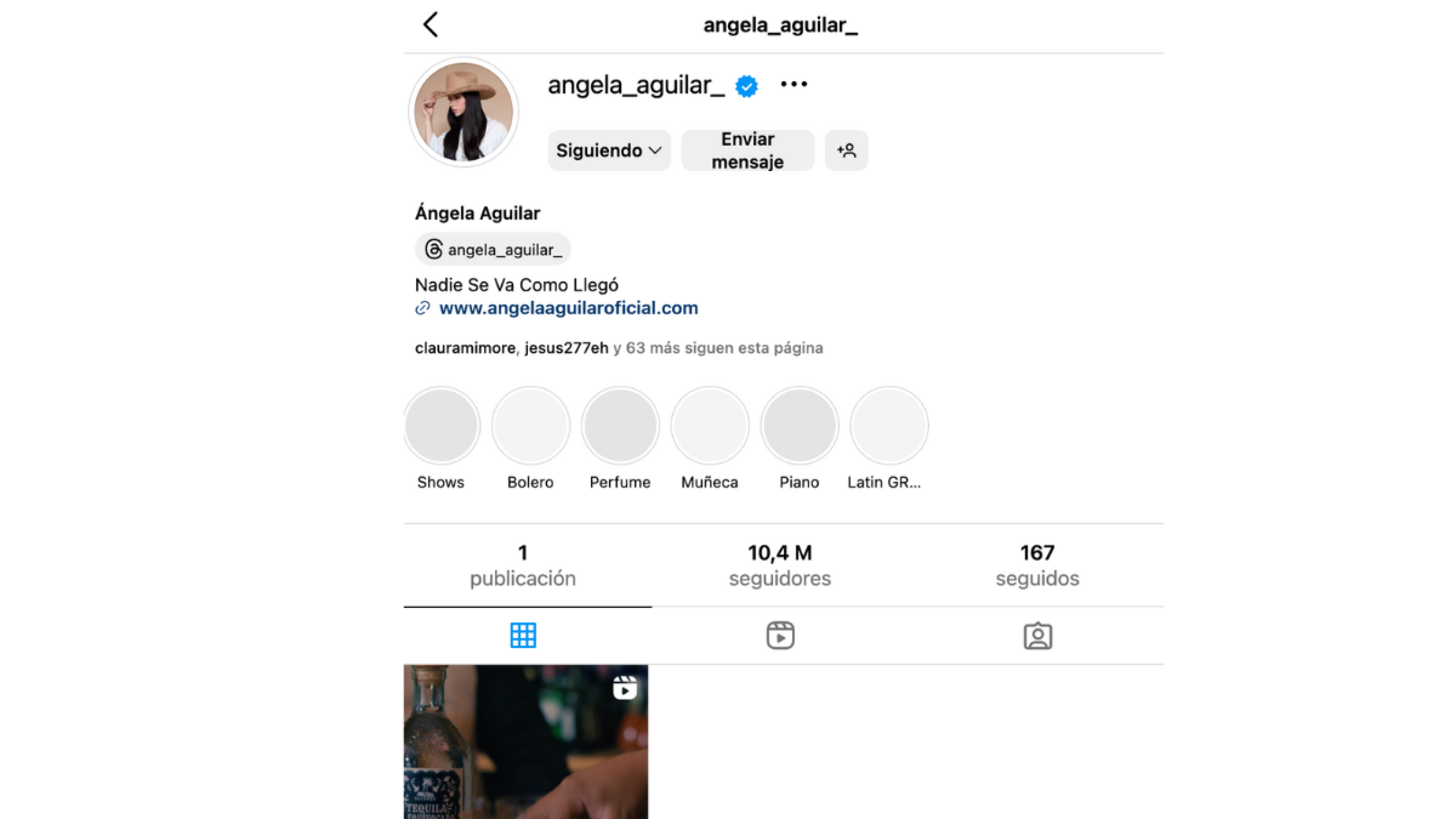The width and height of the screenshot is (1456, 819).
Task: Open the Siguiendo dropdown
Action: click(x=609, y=151)
